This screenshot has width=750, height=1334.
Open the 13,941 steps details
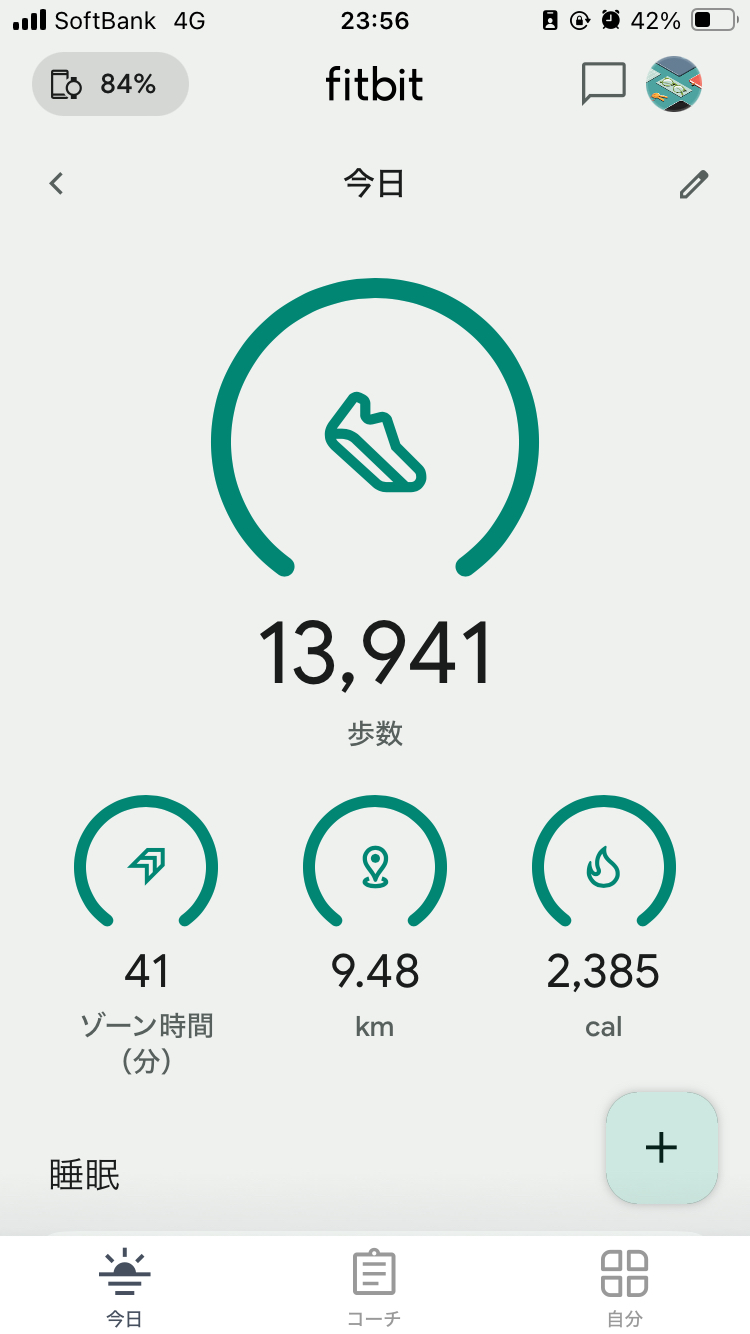point(375,500)
